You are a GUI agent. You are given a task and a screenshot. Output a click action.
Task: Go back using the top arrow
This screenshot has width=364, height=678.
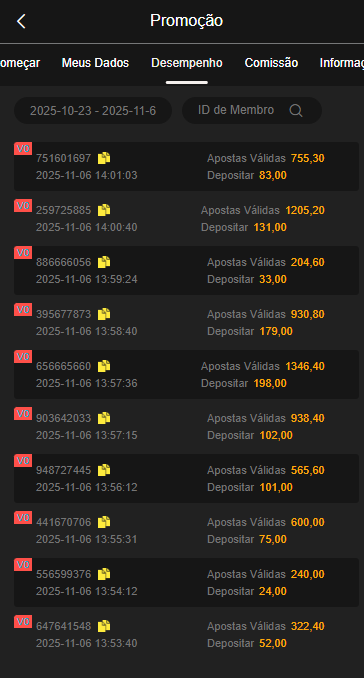pos(21,21)
